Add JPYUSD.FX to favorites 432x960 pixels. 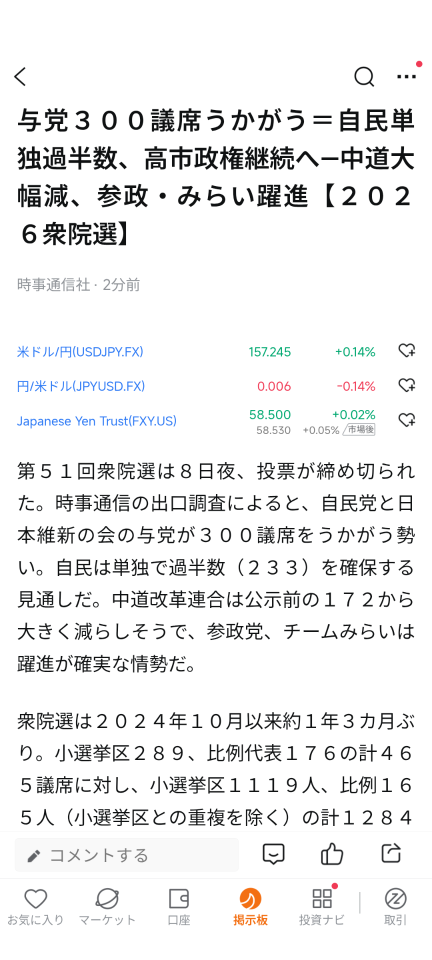(407, 386)
